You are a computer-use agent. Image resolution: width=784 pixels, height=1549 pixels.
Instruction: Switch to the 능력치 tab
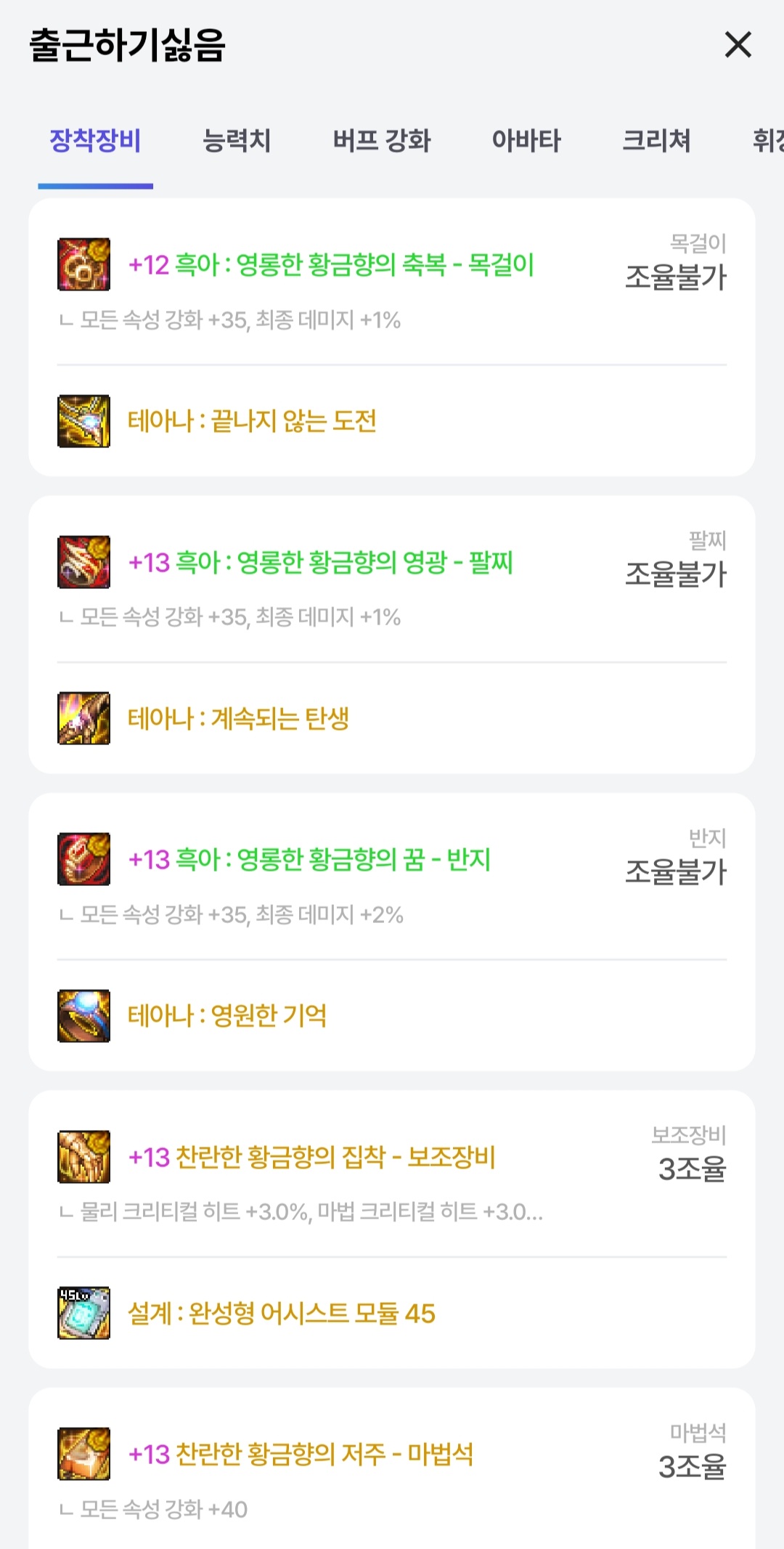tap(237, 140)
